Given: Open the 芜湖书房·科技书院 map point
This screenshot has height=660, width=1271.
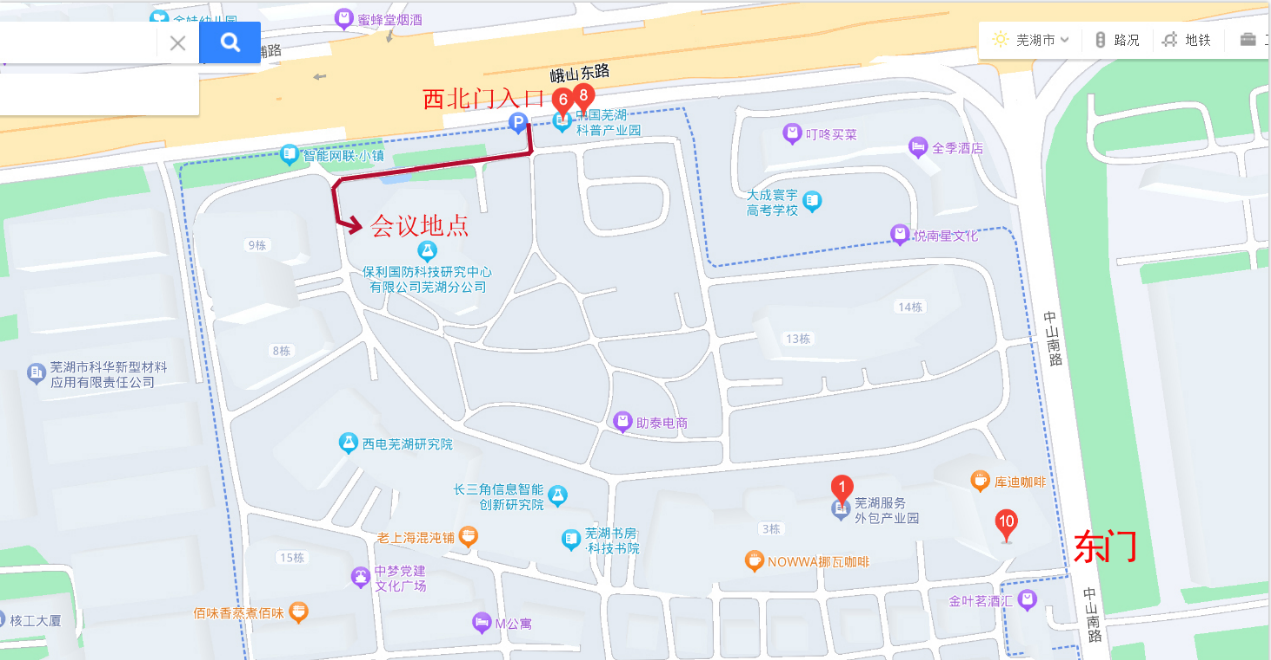Looking at the screenshot, I should pos(571,540).
